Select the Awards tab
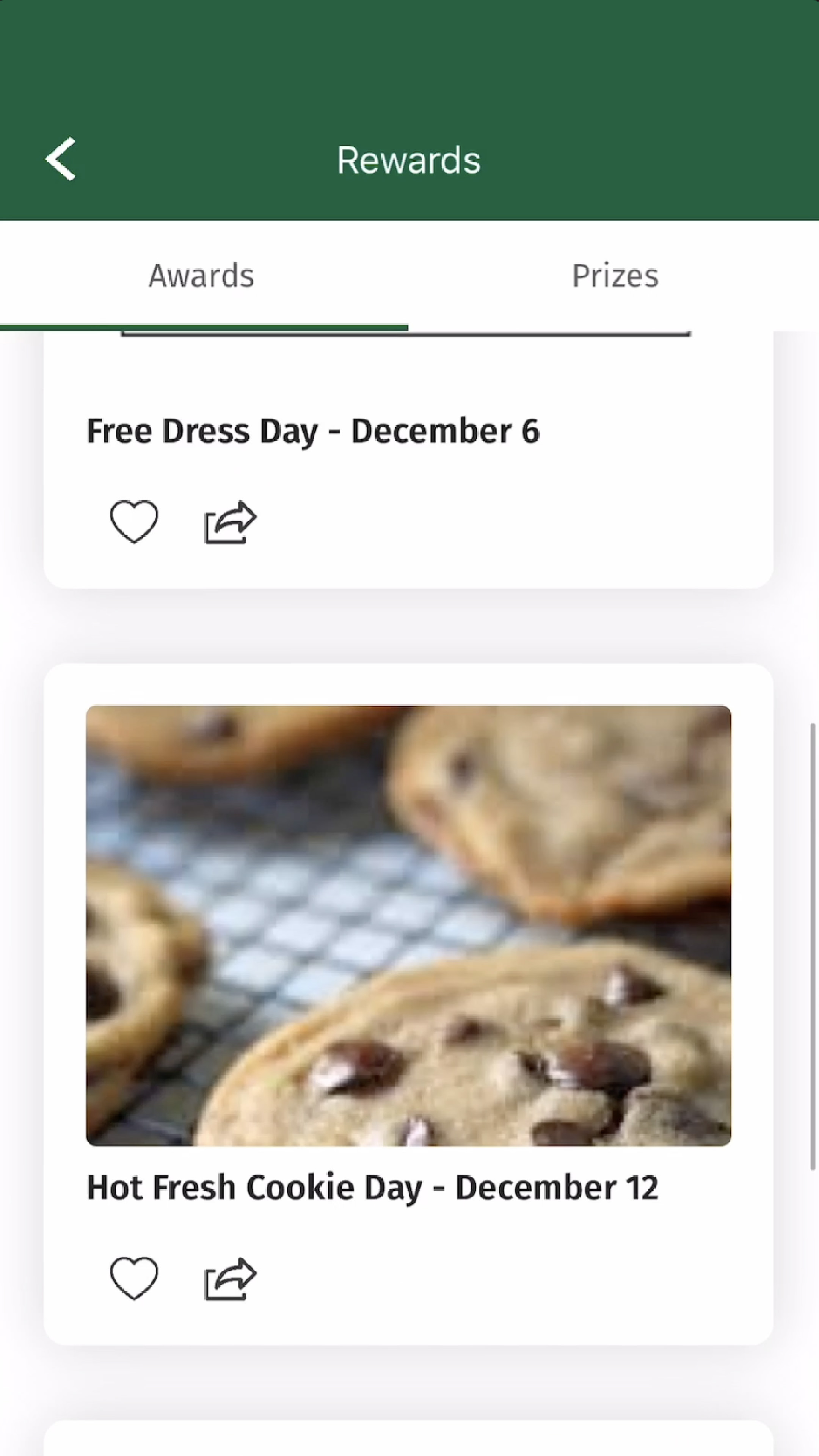The image size is (819, 1456). (201, 276)
